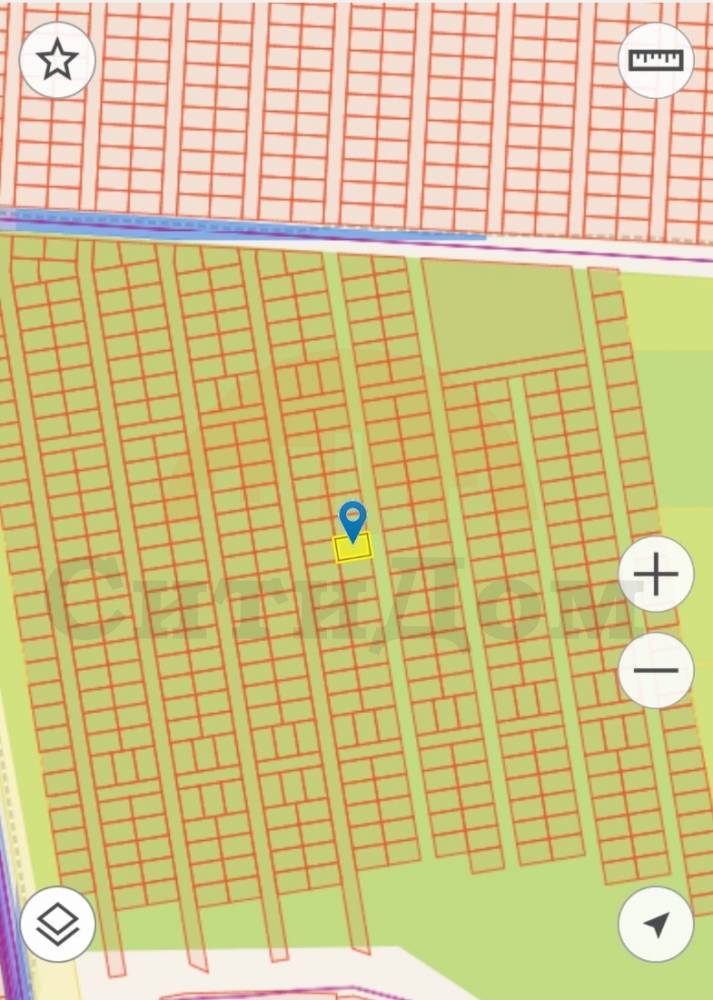The height and width of the screenshot is (1000, 713).
Task: Zoom out with the minus button
Action: pos(656,670)
